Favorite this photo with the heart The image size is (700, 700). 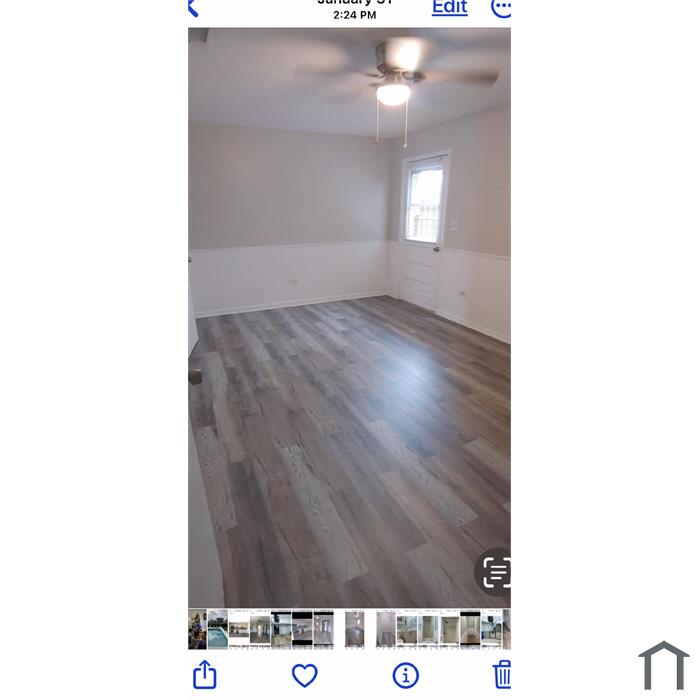click(305, 675)
